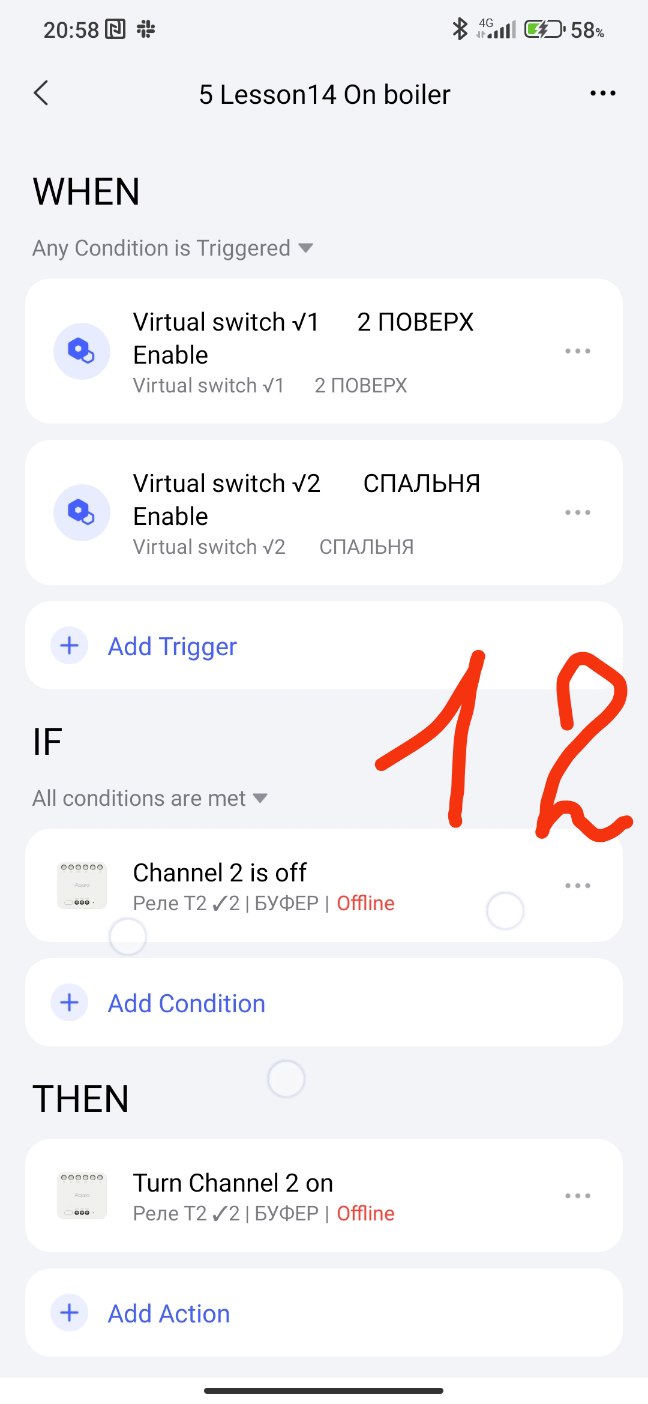Go back using the top-left arrow
This screenshot has height=1404, width=648.
[x=41, y=94]
